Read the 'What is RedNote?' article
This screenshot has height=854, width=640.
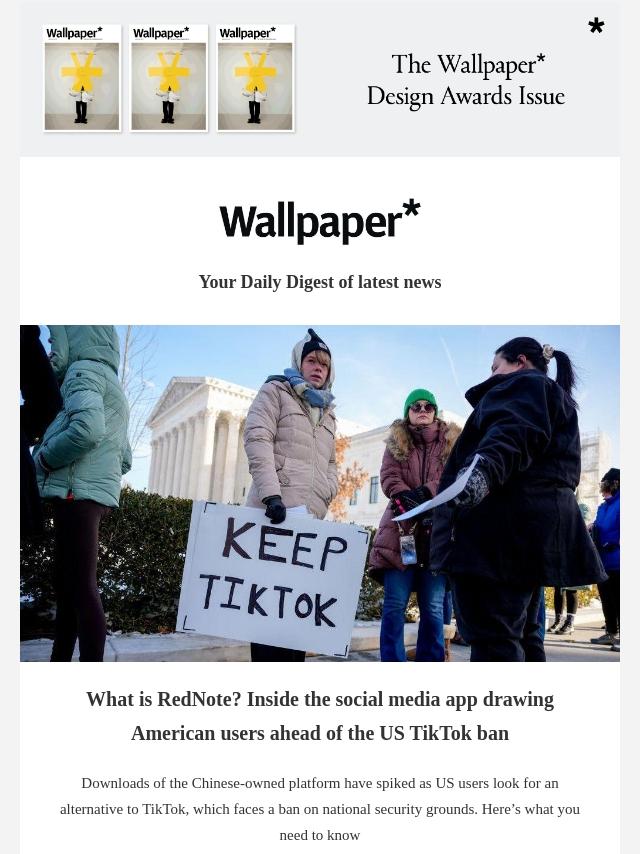click(320, 716)
